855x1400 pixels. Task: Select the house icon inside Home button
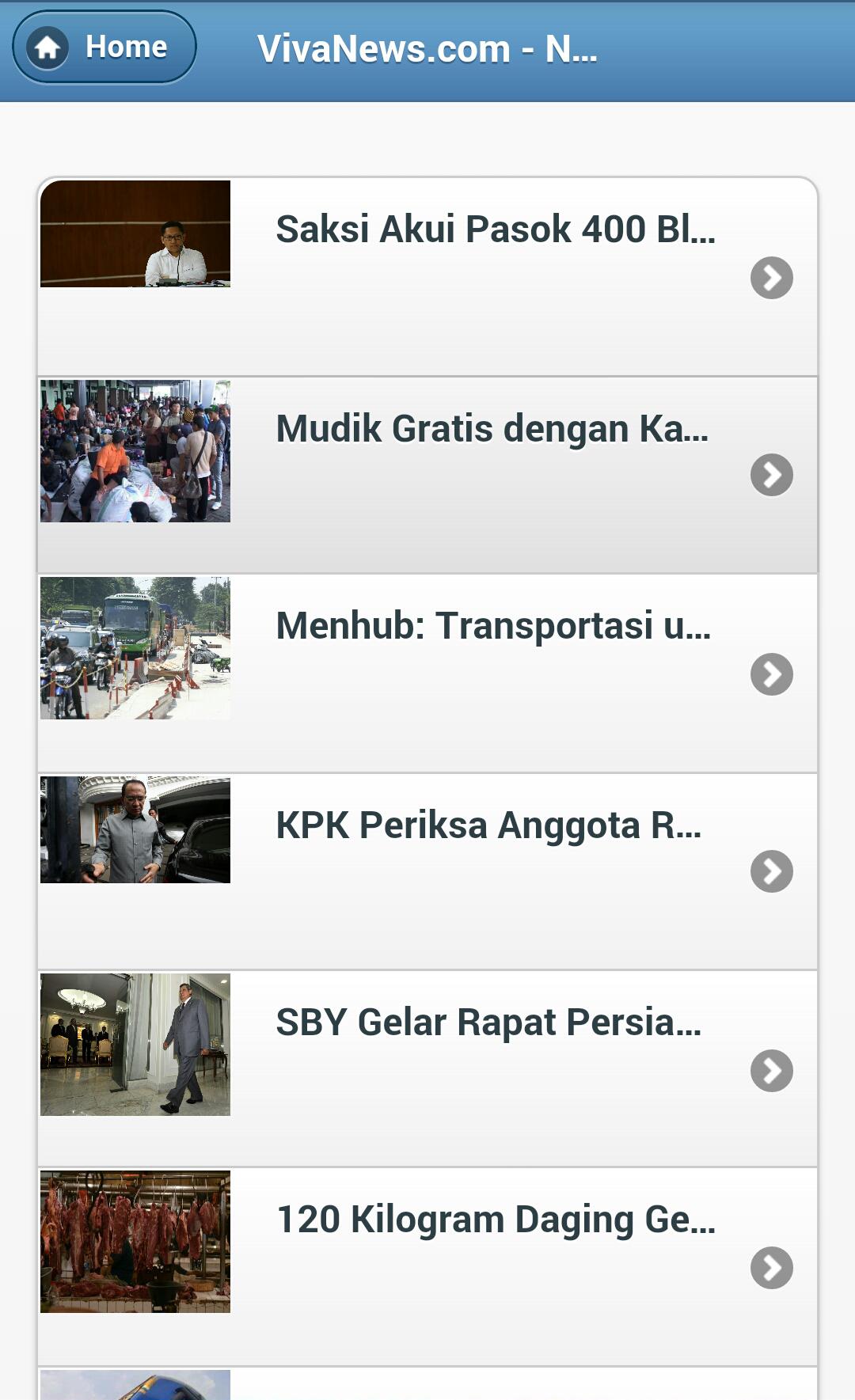pos(47,47)
